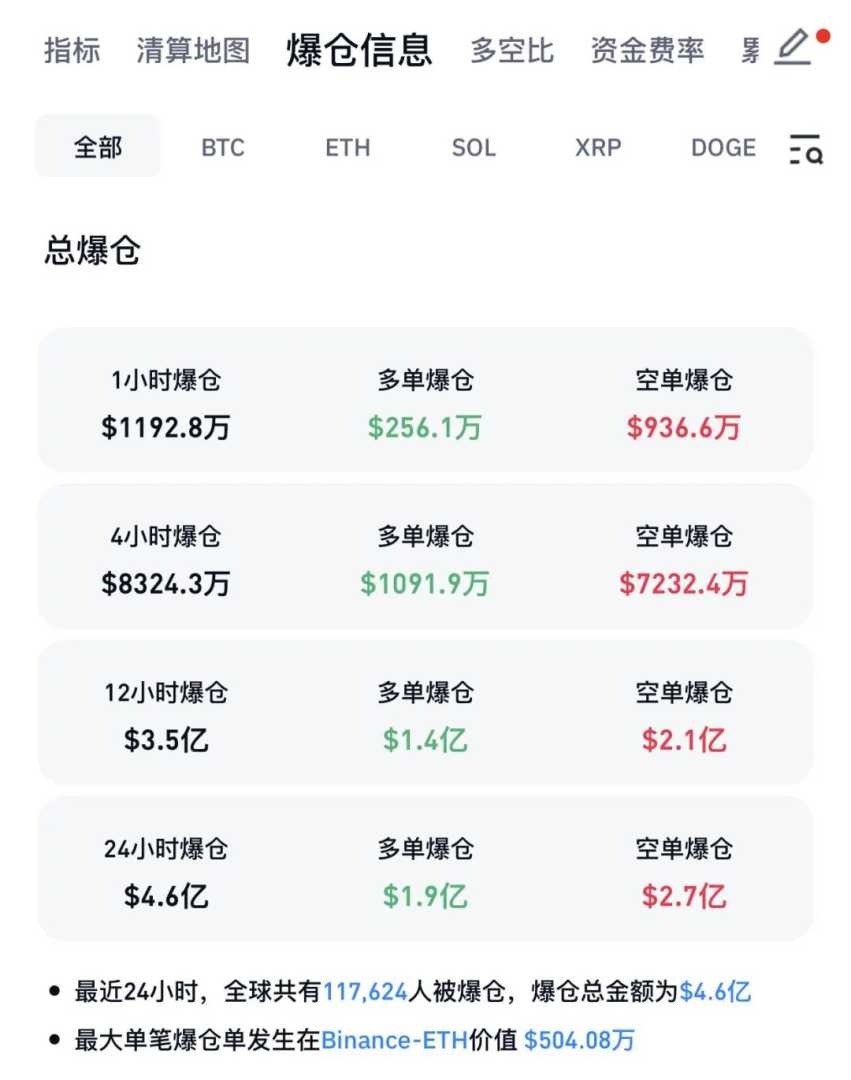This screenshot has height=1080, width=851.
Task: Show ETH liquidation data
Action: point(348,148)
